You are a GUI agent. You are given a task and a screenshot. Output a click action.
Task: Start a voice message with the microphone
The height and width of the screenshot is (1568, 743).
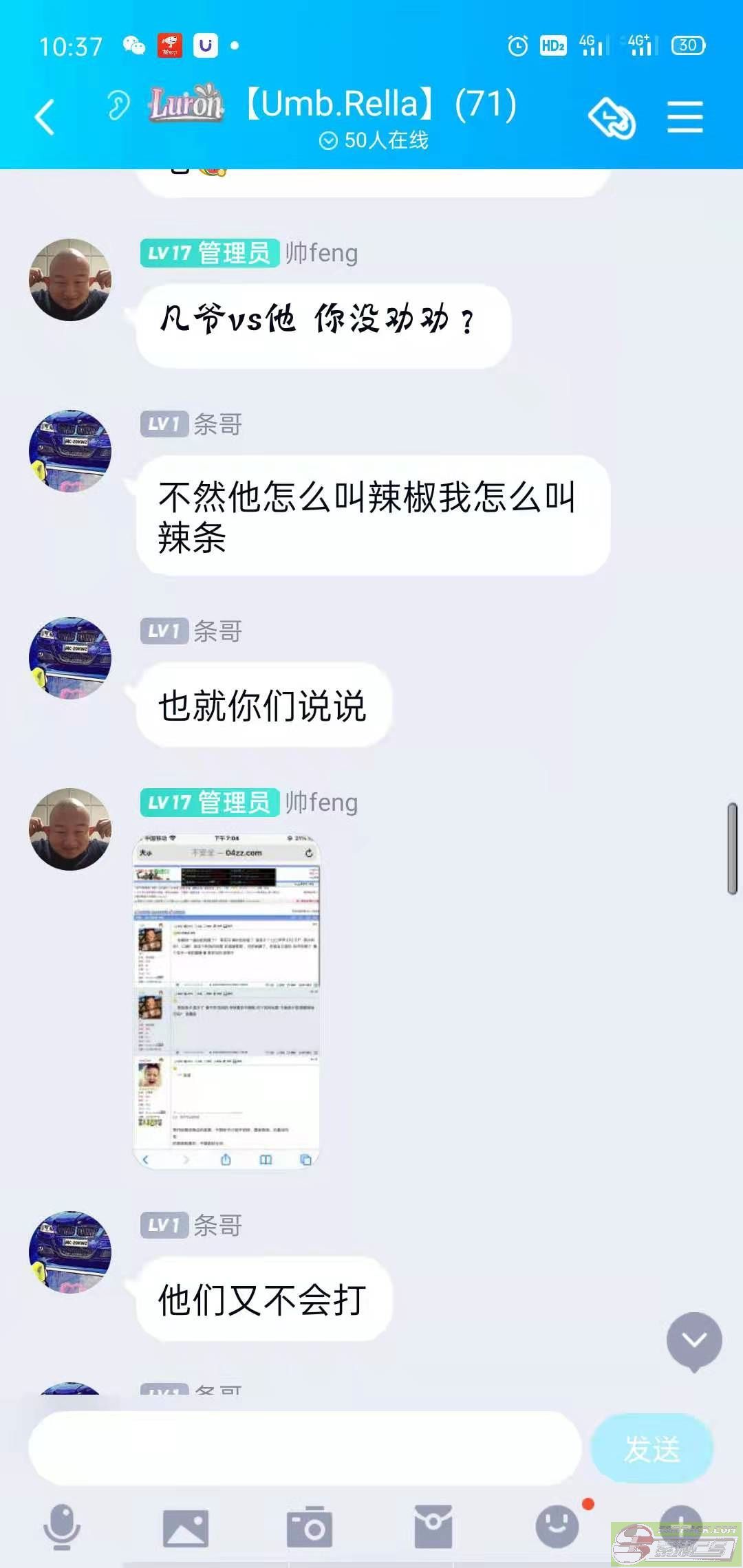click(x=62, y=1527)
